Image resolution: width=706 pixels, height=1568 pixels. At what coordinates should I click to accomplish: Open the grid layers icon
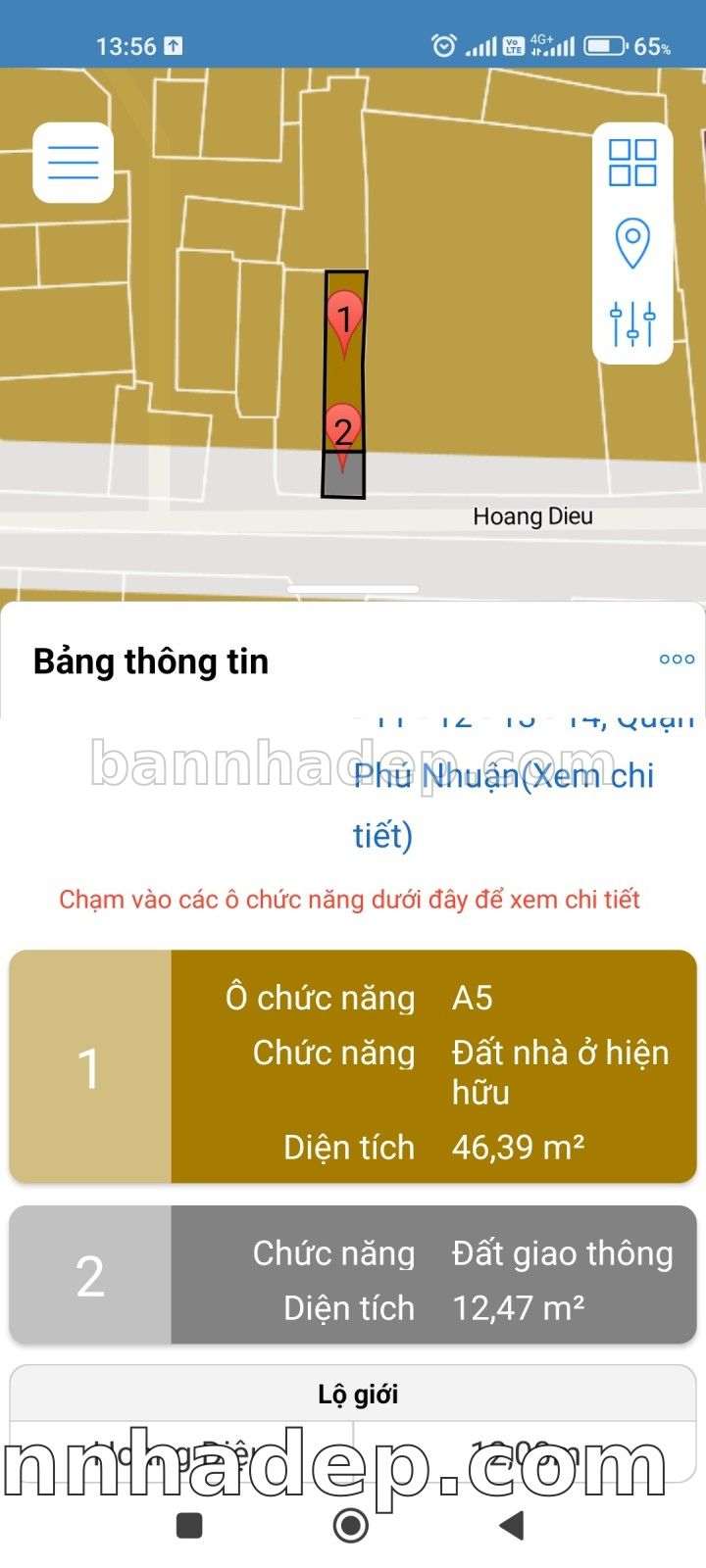(x=632, y=163)
